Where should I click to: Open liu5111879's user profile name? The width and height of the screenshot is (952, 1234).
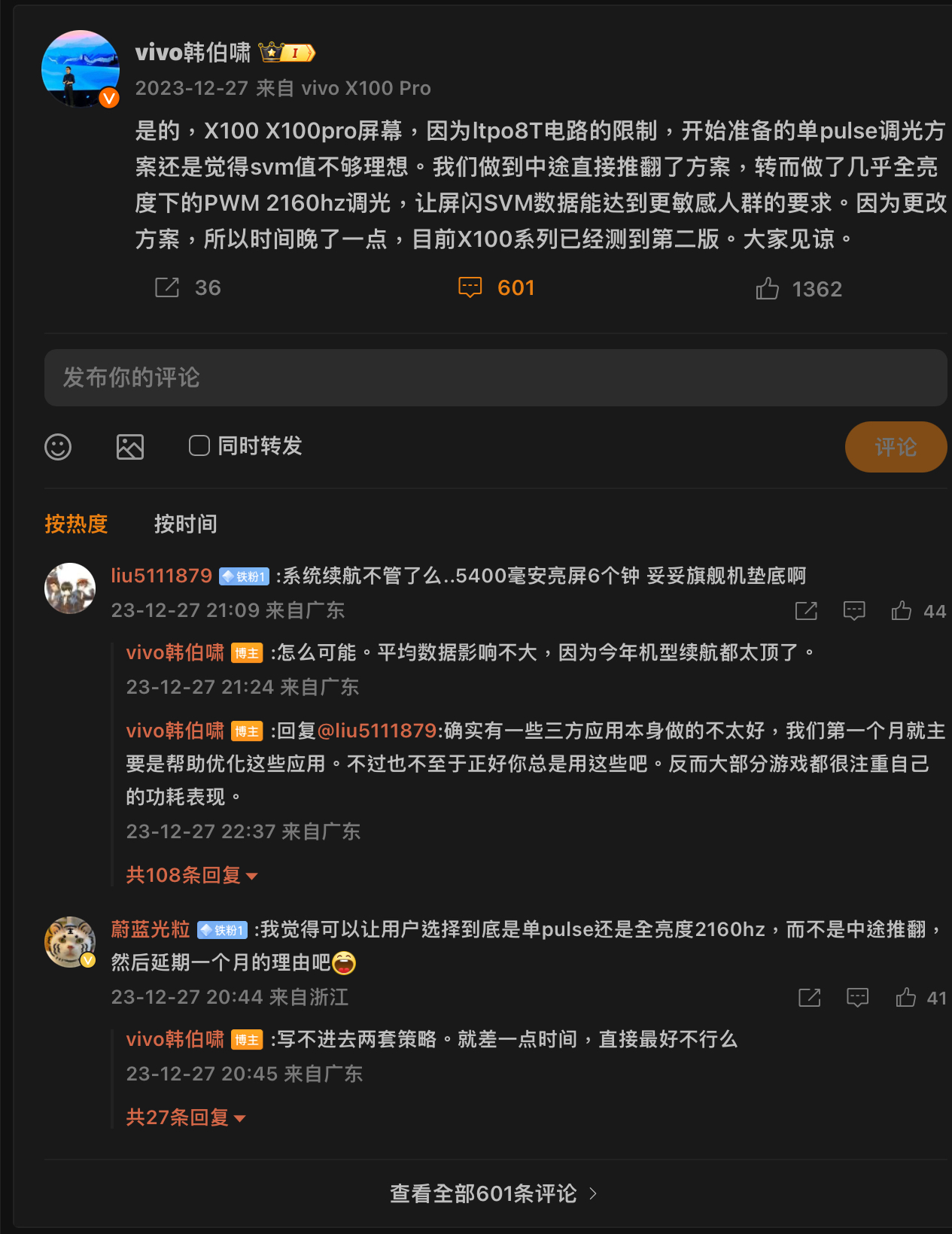tap(162, 576)
